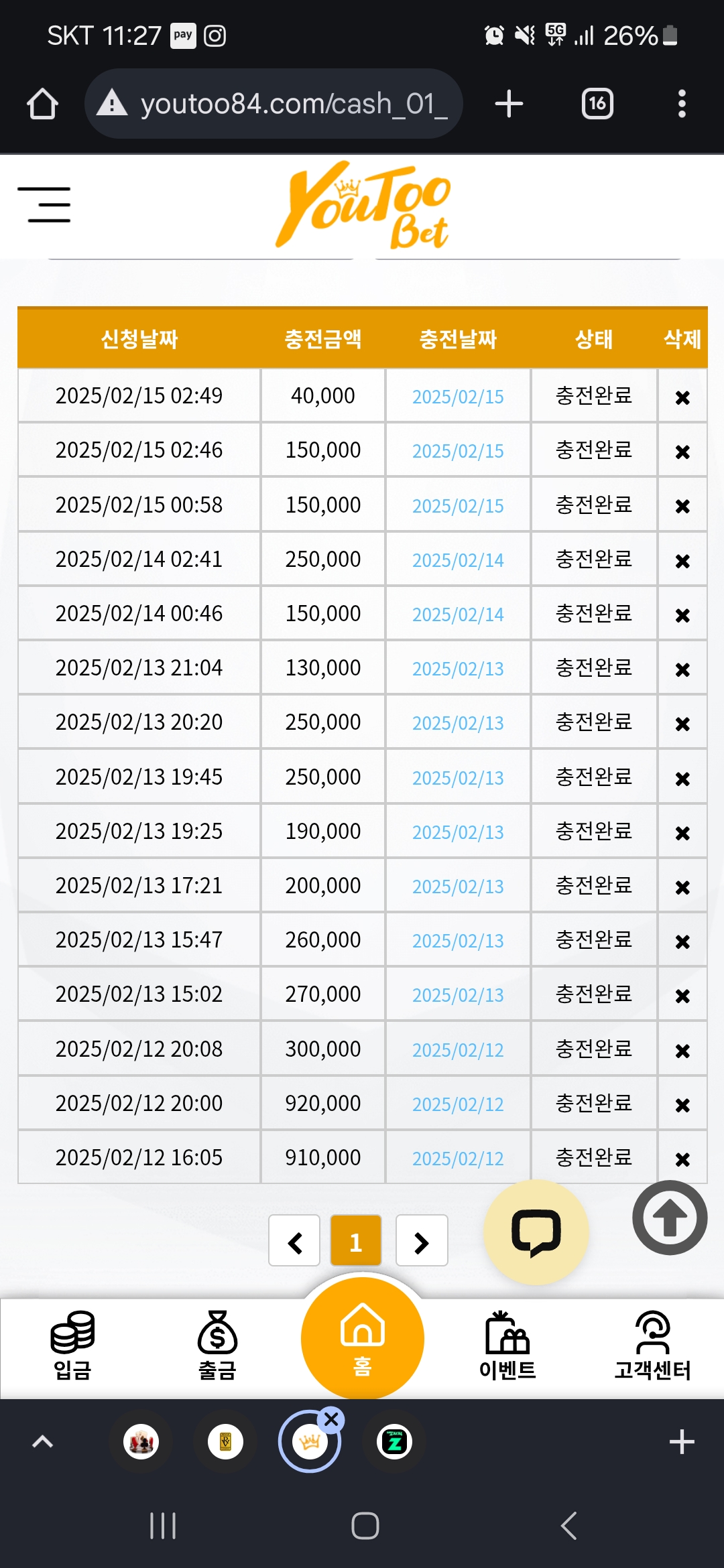Viewport: 724px width, 1568px height.
Task: Close the active crown tab shortcut
Action: [x=331, y=1419]
